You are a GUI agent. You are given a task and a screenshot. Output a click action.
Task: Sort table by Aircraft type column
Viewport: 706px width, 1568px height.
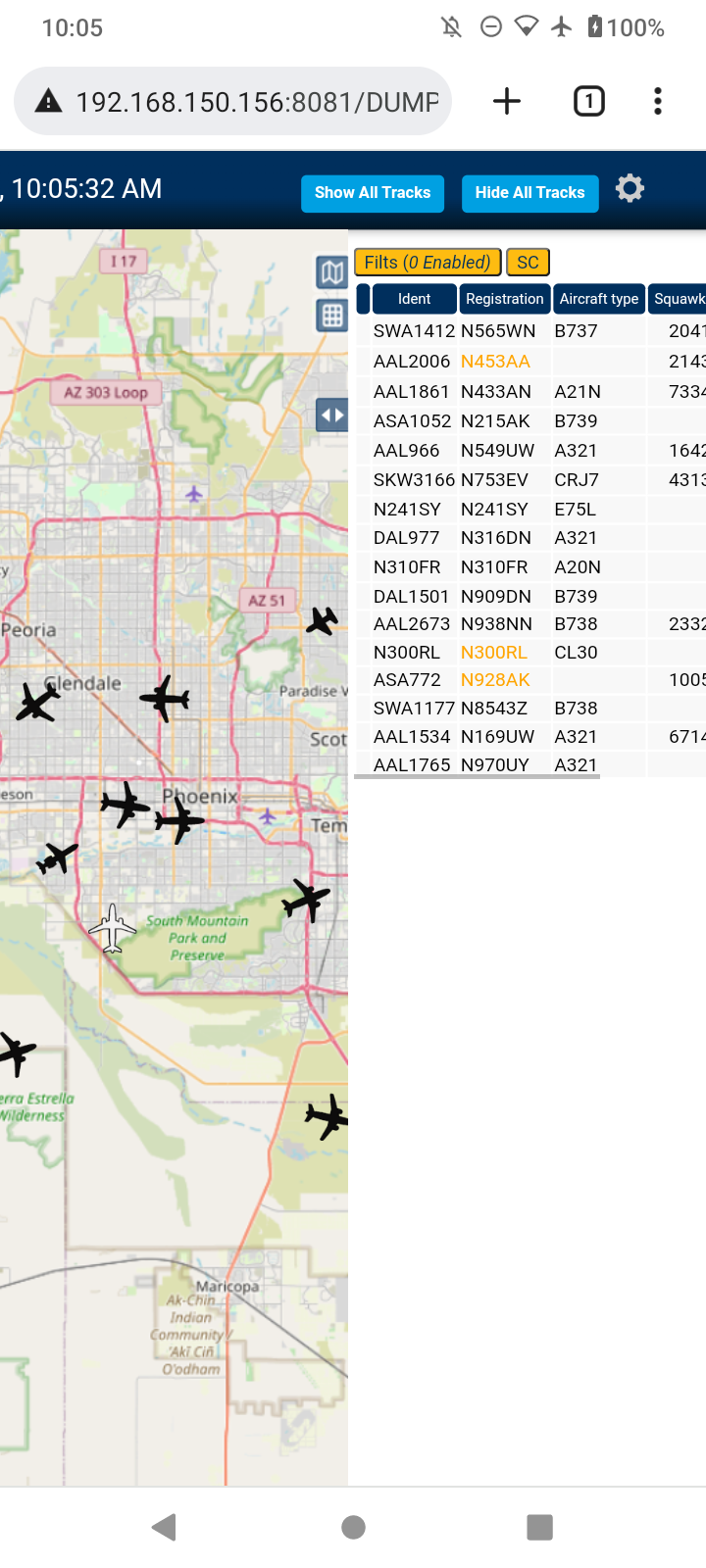(598, 299)
